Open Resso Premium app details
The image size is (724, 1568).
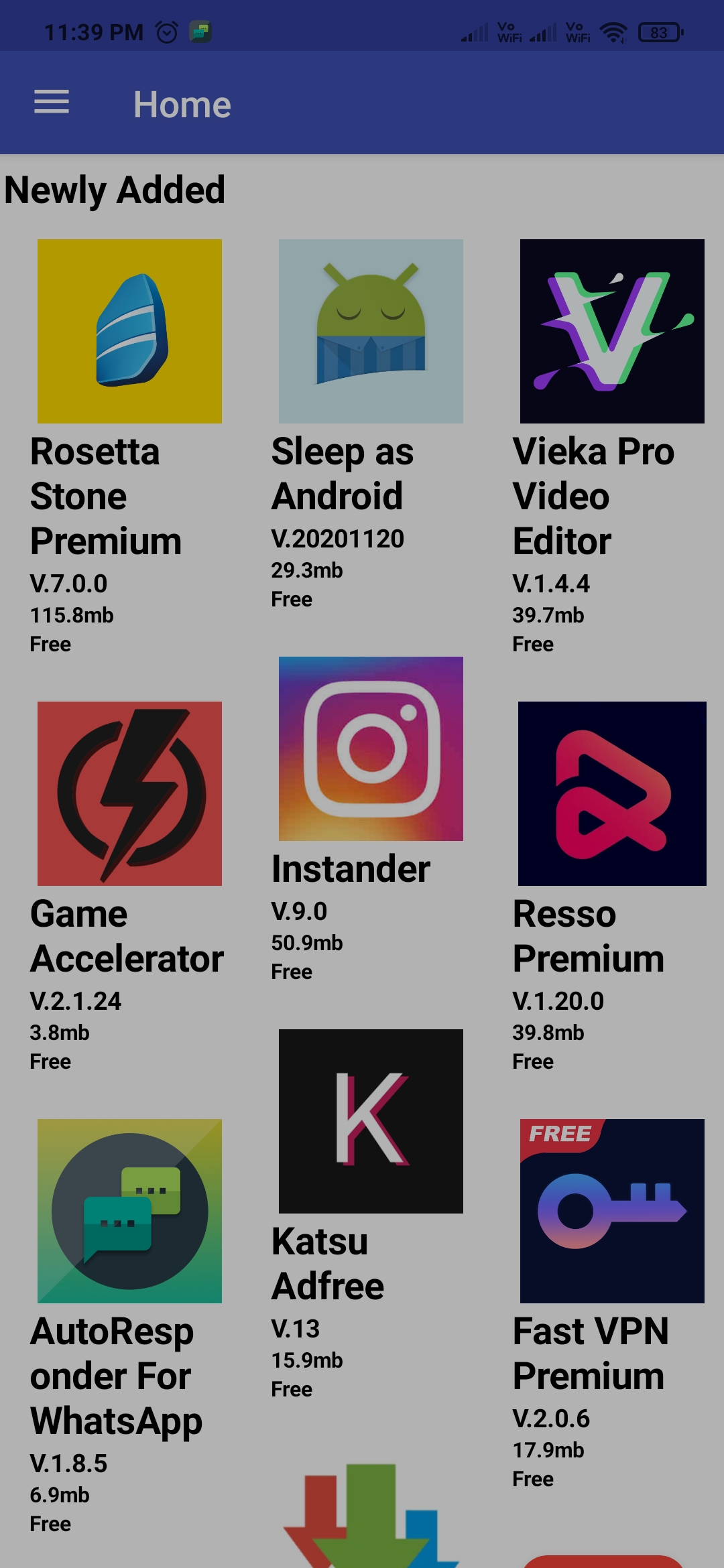click(612, 887)
